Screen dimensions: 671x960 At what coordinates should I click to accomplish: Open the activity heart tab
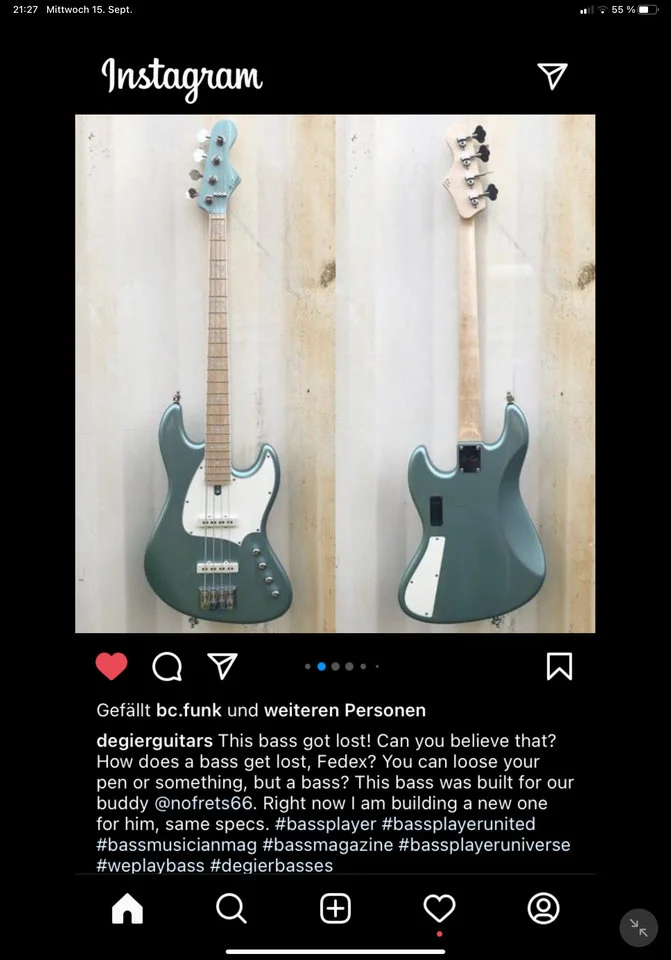439,908
